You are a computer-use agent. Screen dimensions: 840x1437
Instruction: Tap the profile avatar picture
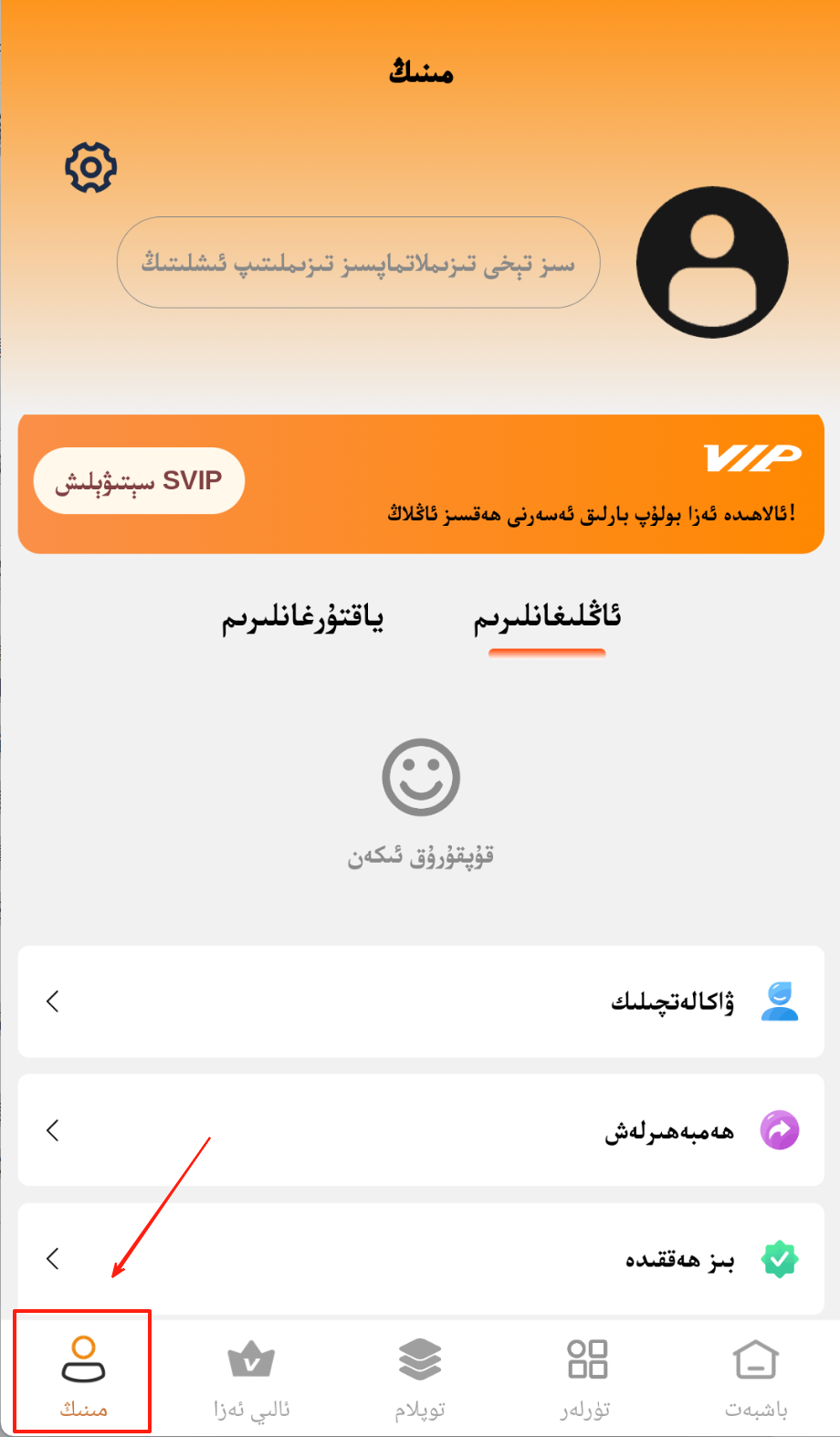pyautogui.click(x=712, y=263)
